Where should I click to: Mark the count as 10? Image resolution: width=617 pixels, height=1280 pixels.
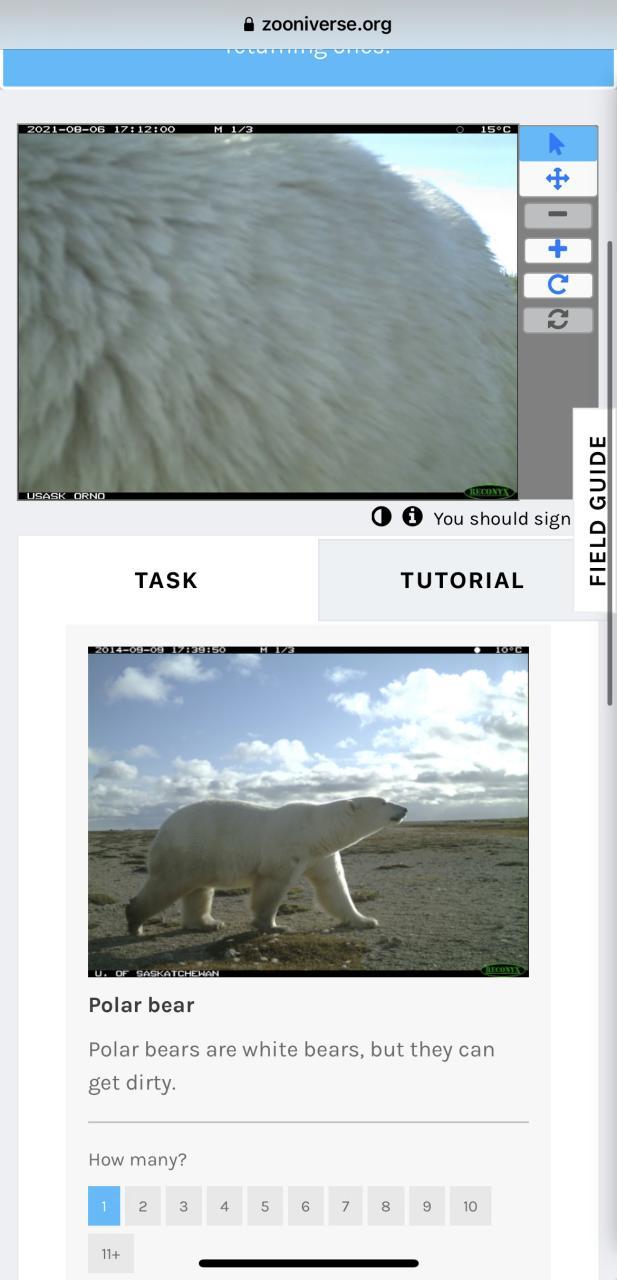[x=470, y=1206]
